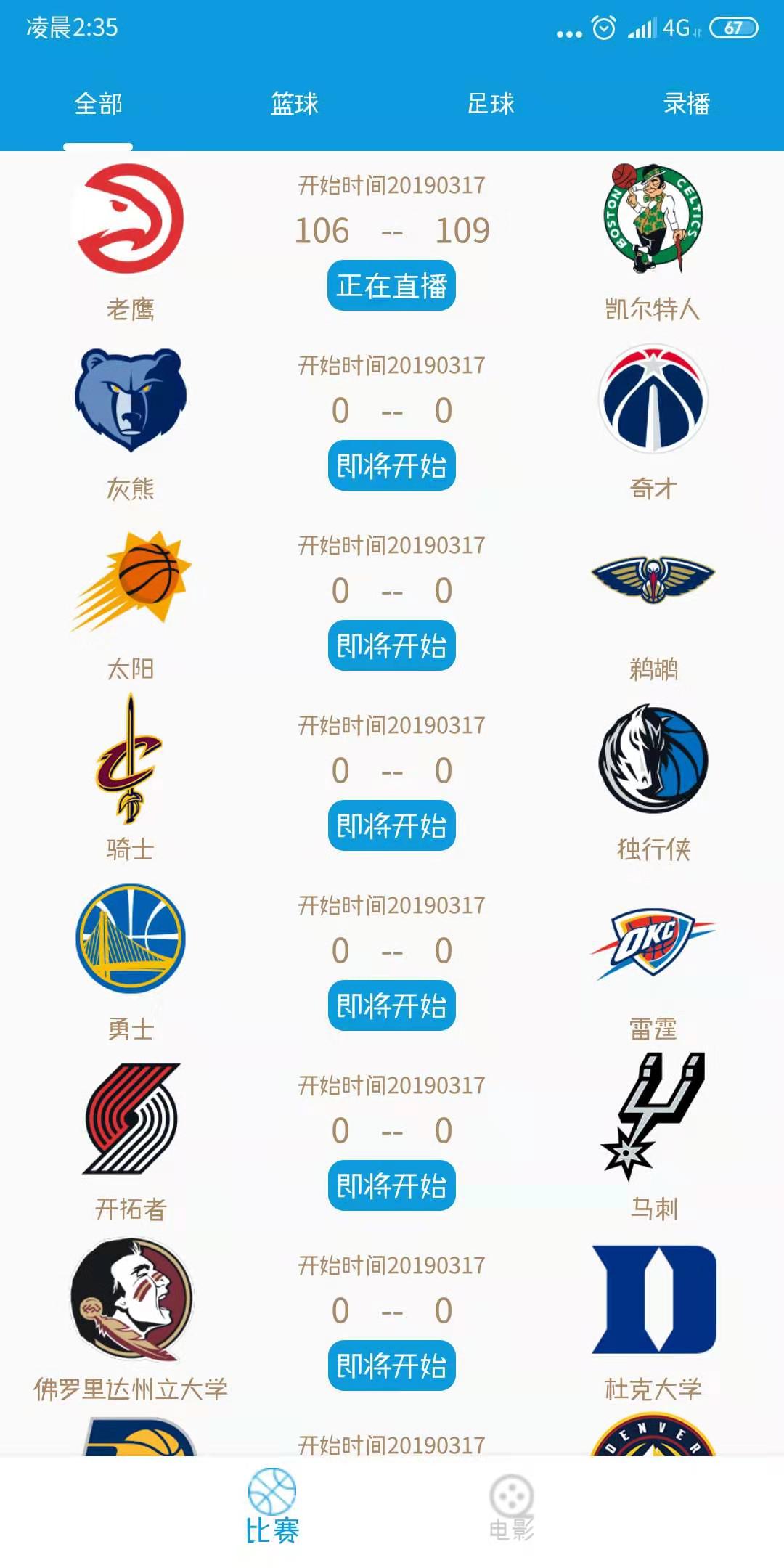The height and width of the screenshot is (1568, 784).
Task: Watch the 老鹰 vs 凯尔特人 live stream via 正在直播
Action: pos(391,285)
